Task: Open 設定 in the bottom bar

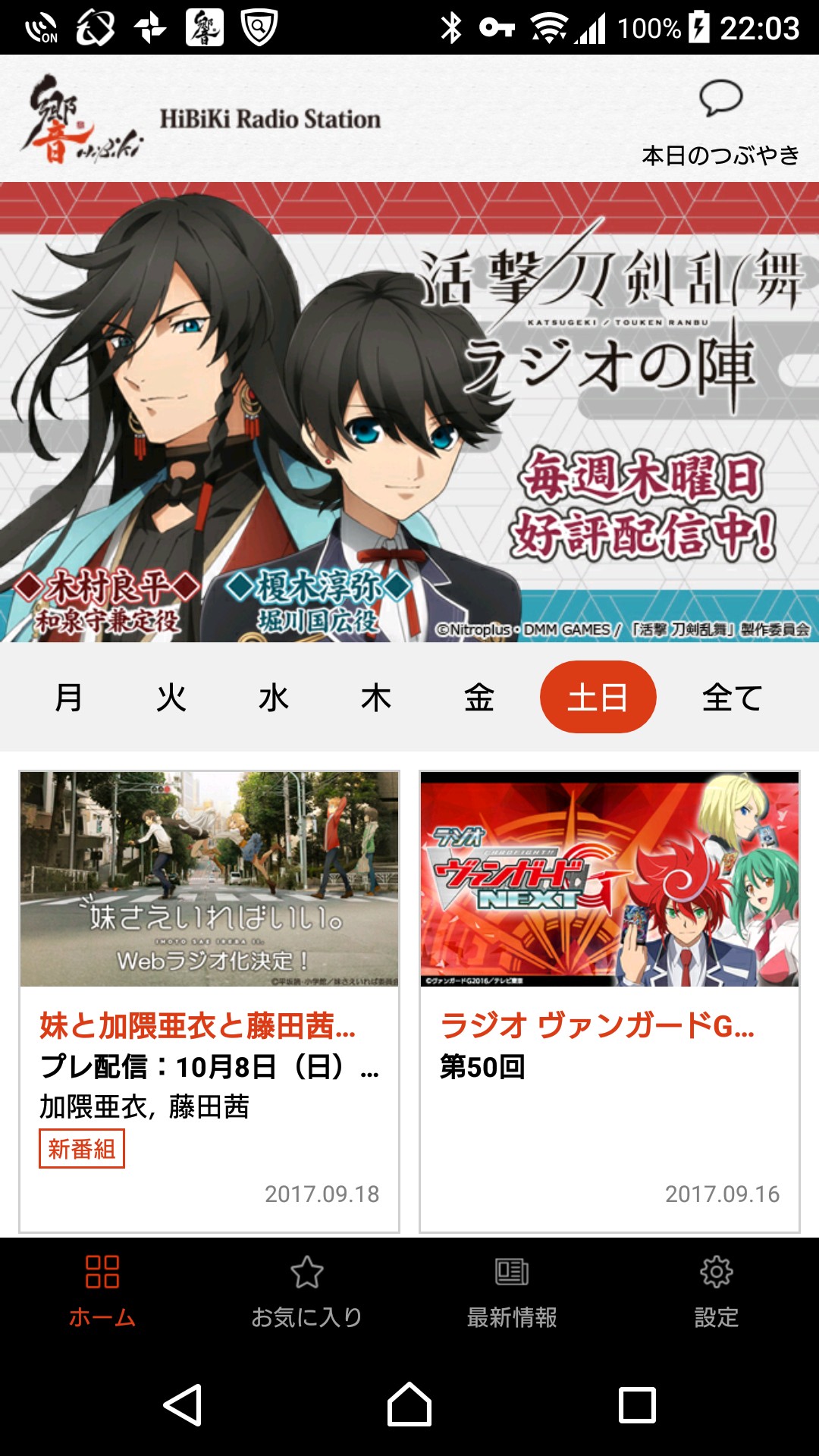Action: point(717,1292)
